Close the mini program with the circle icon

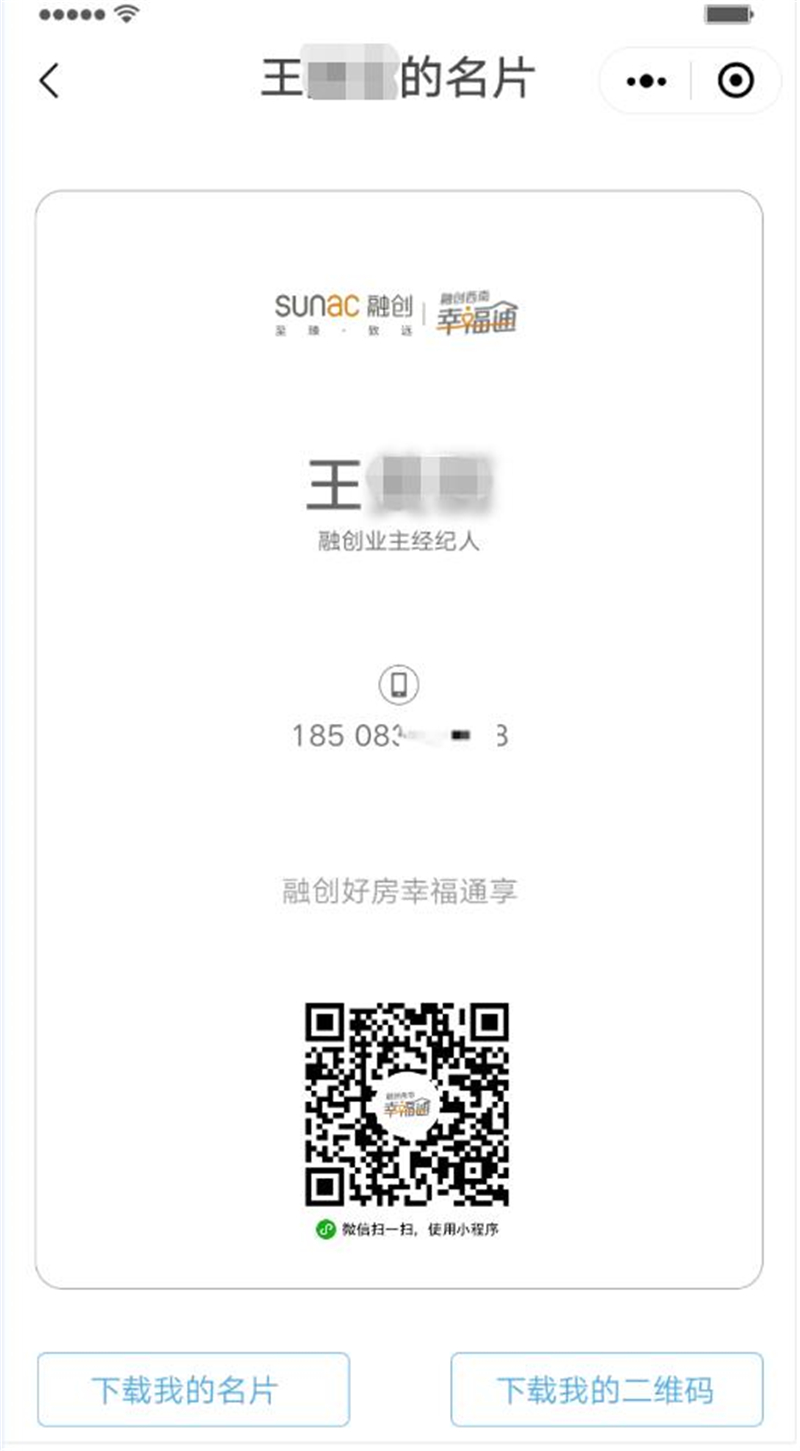click(736, 81)
